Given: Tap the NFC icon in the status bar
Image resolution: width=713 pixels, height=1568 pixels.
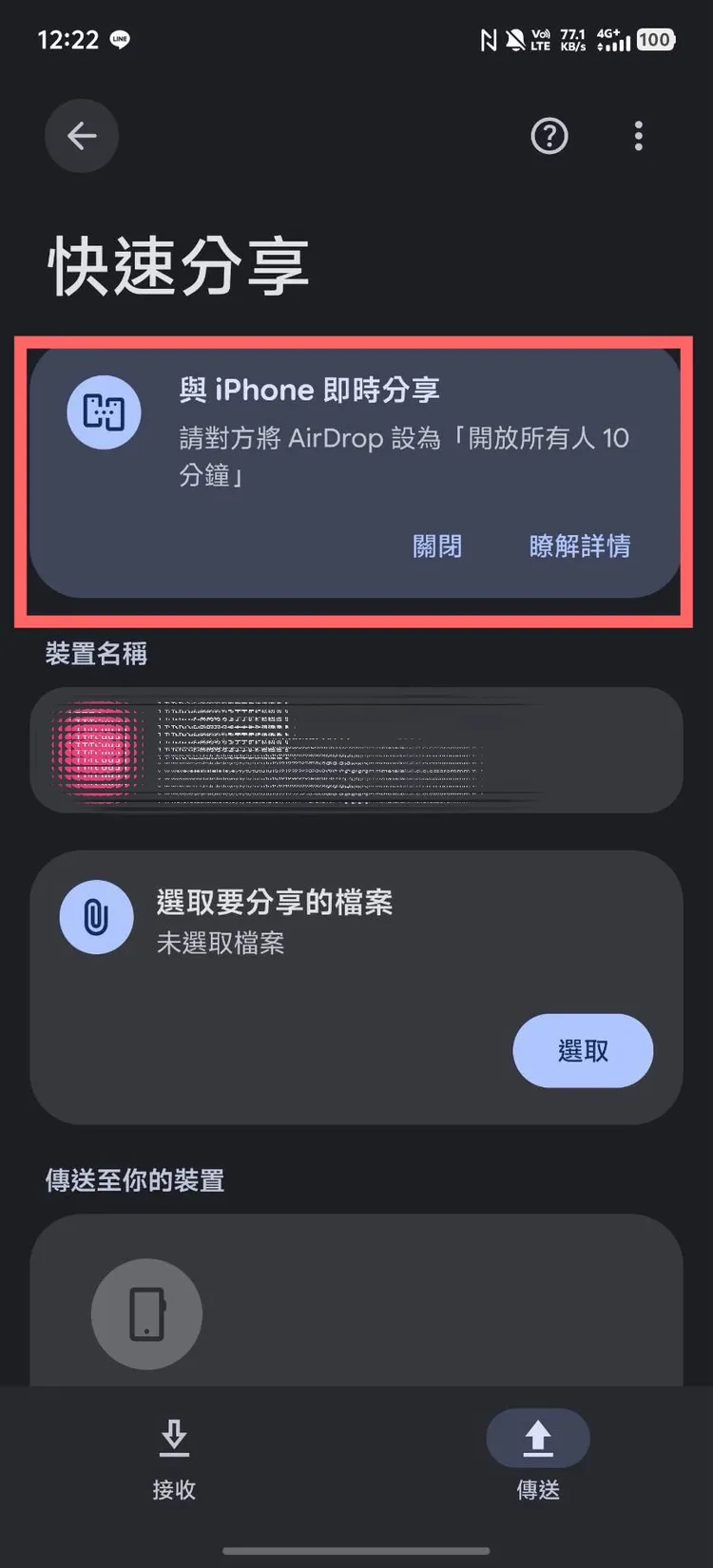Looking at the screenshot, I should (488, 40).
